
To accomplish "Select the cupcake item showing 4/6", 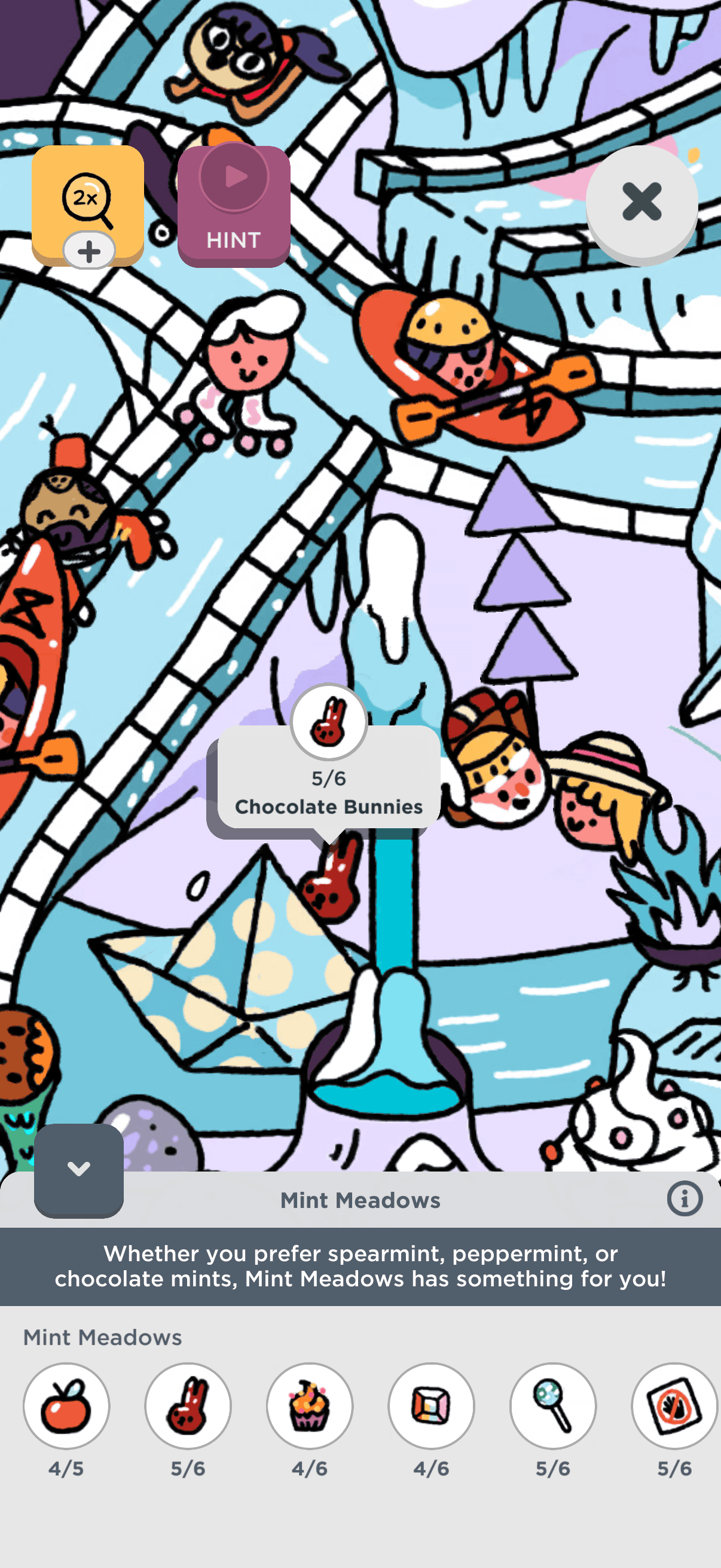I will tap(310, 1405).
